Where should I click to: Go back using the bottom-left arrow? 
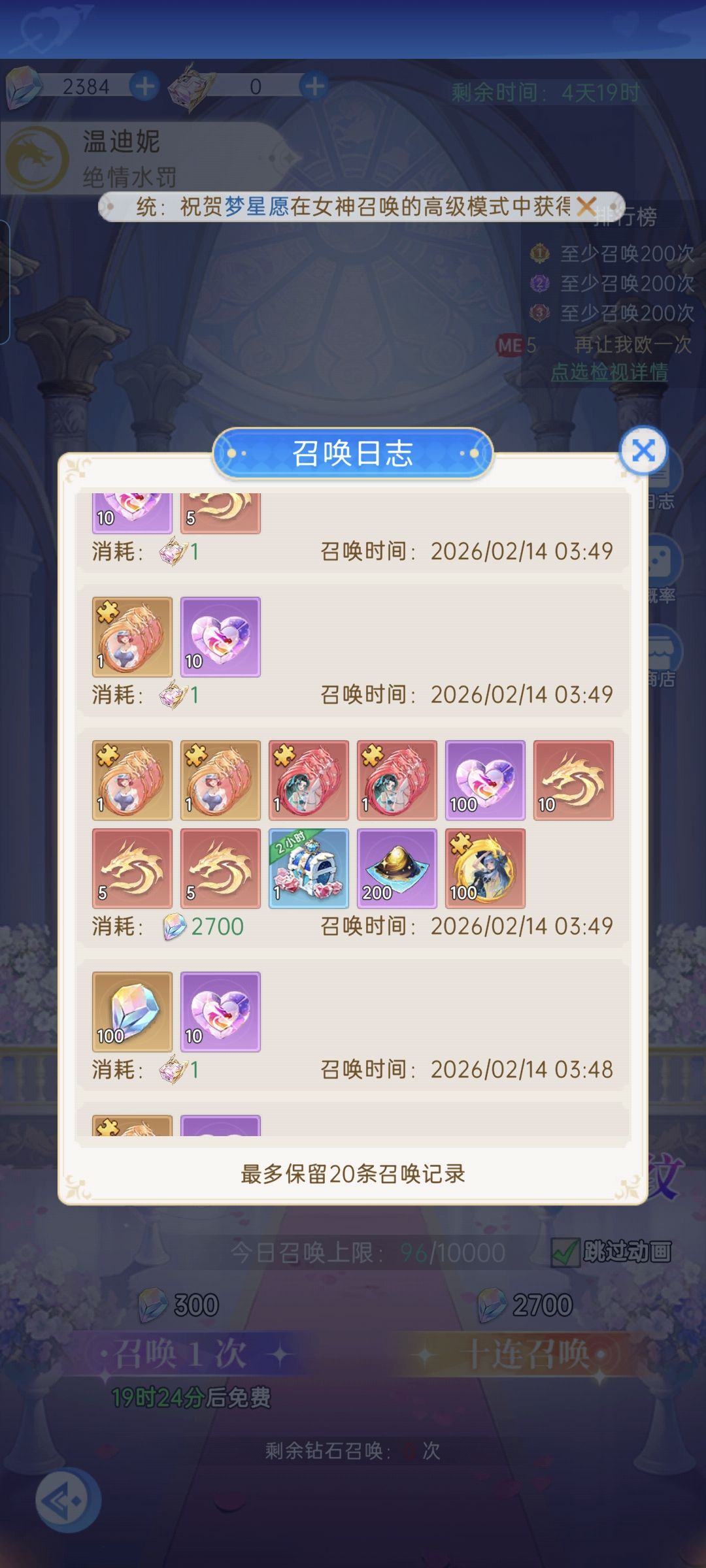tap(67, 1501)
